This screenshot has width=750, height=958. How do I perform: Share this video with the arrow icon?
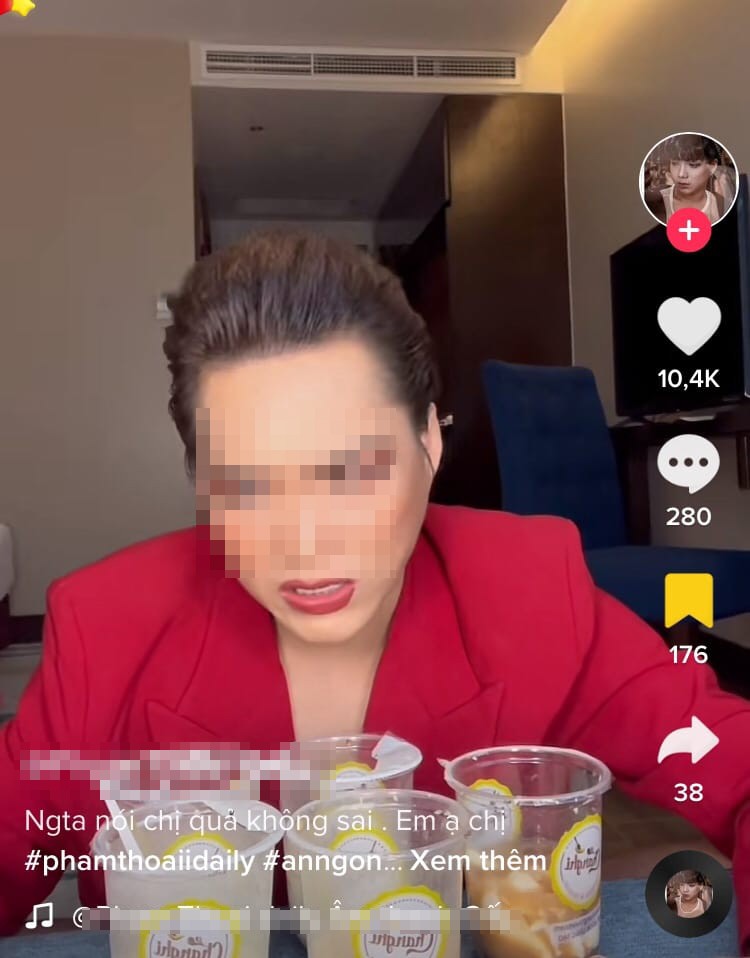tap(688, 741)
